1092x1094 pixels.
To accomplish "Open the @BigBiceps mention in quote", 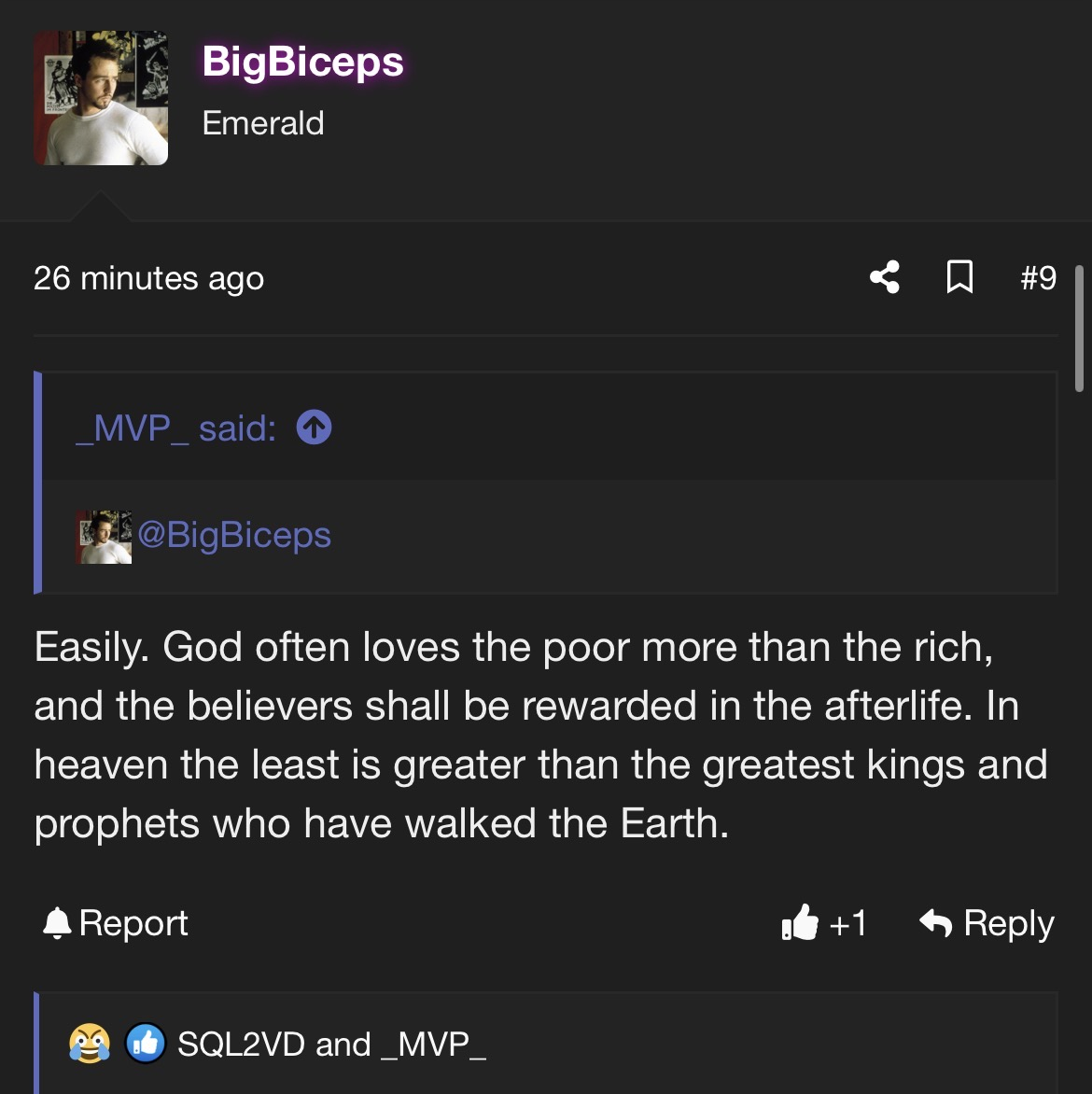I will click(x=233, y=535).
